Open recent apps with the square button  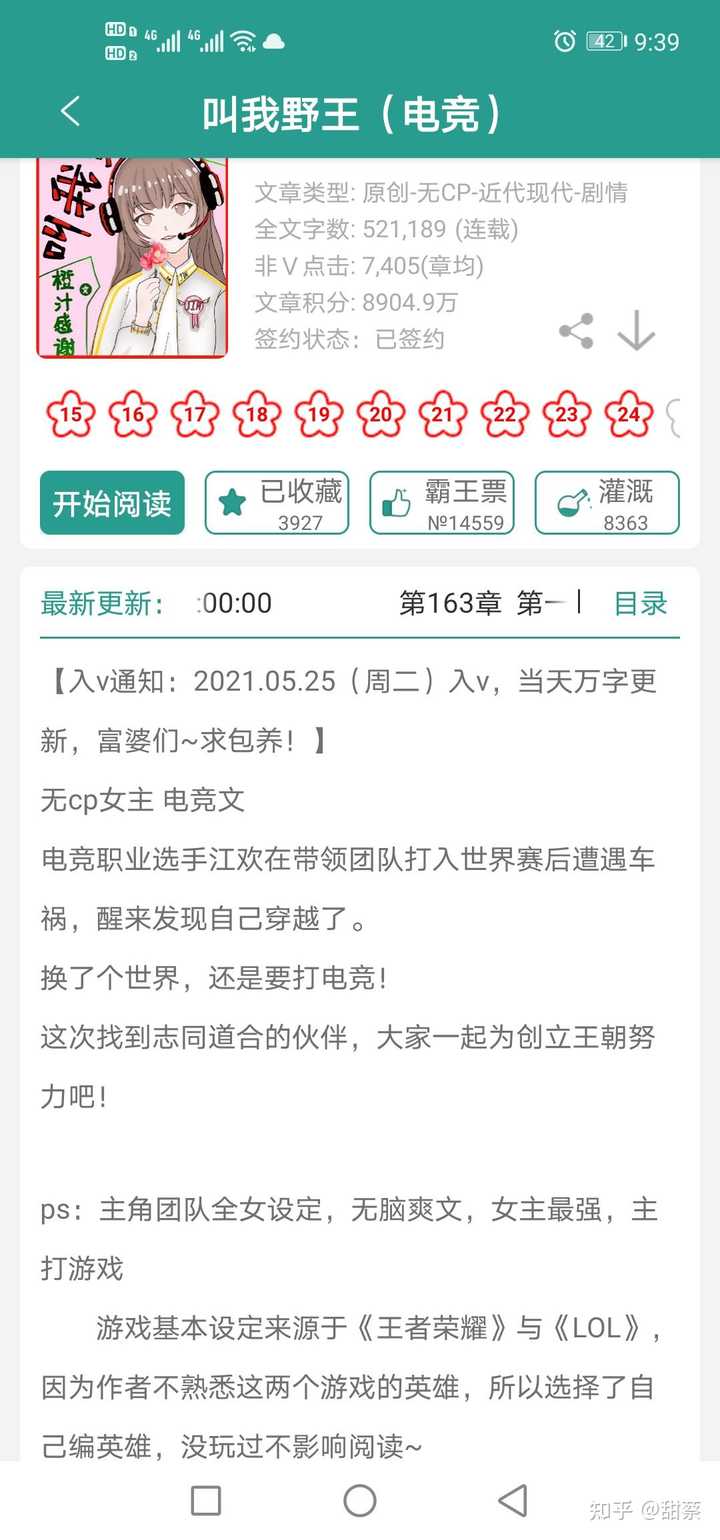pyautogui.click(x=206, y=1500)
